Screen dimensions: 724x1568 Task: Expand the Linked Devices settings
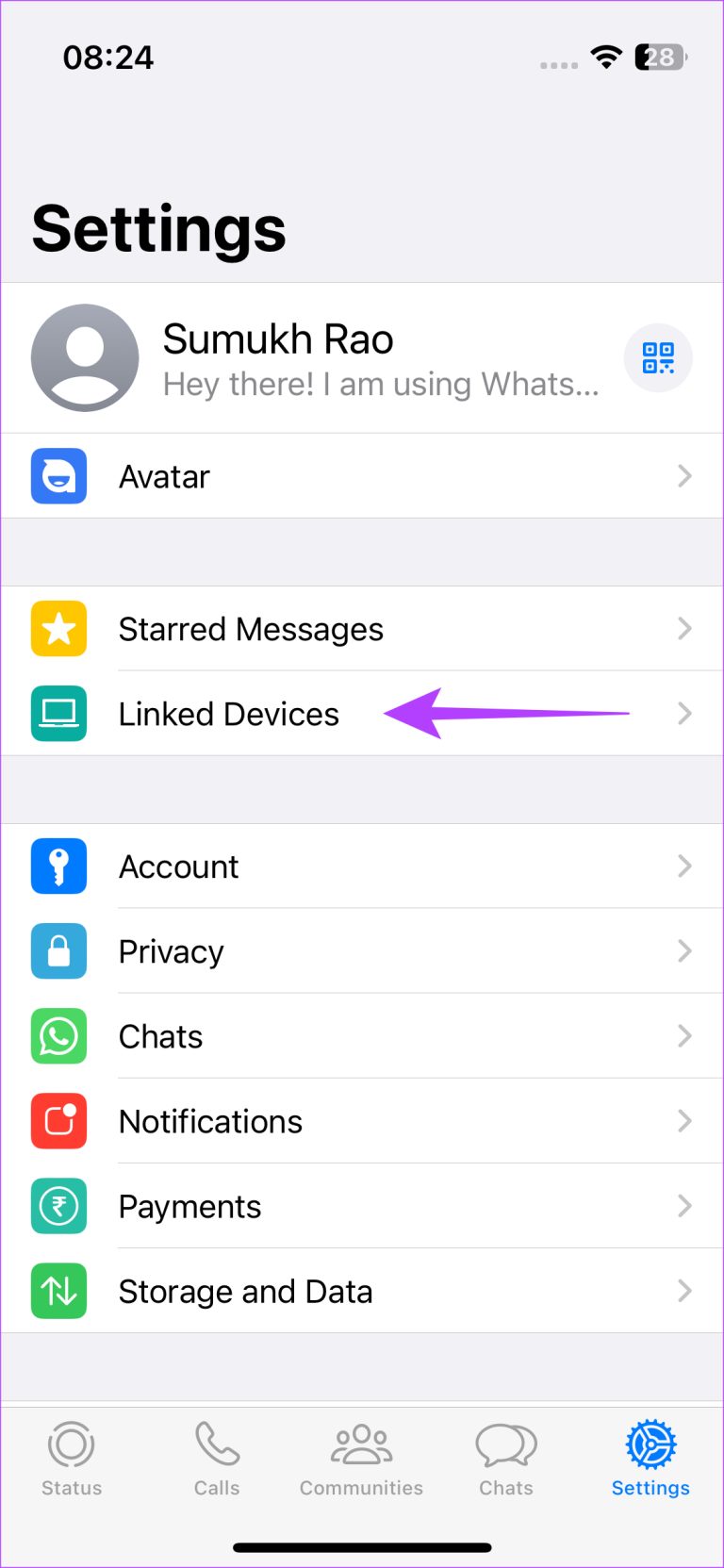point(362,714)
